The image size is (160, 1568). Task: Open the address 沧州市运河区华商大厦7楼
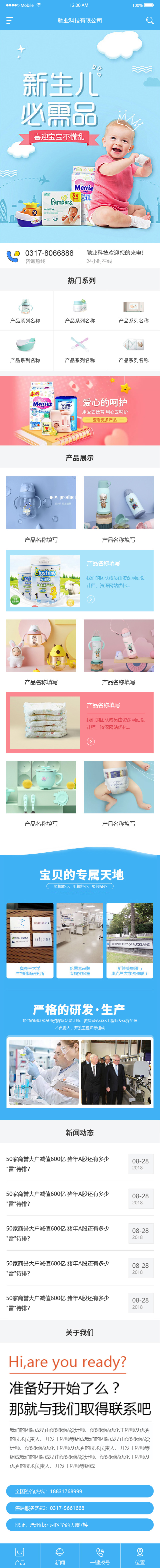[x=80, y=1525]
